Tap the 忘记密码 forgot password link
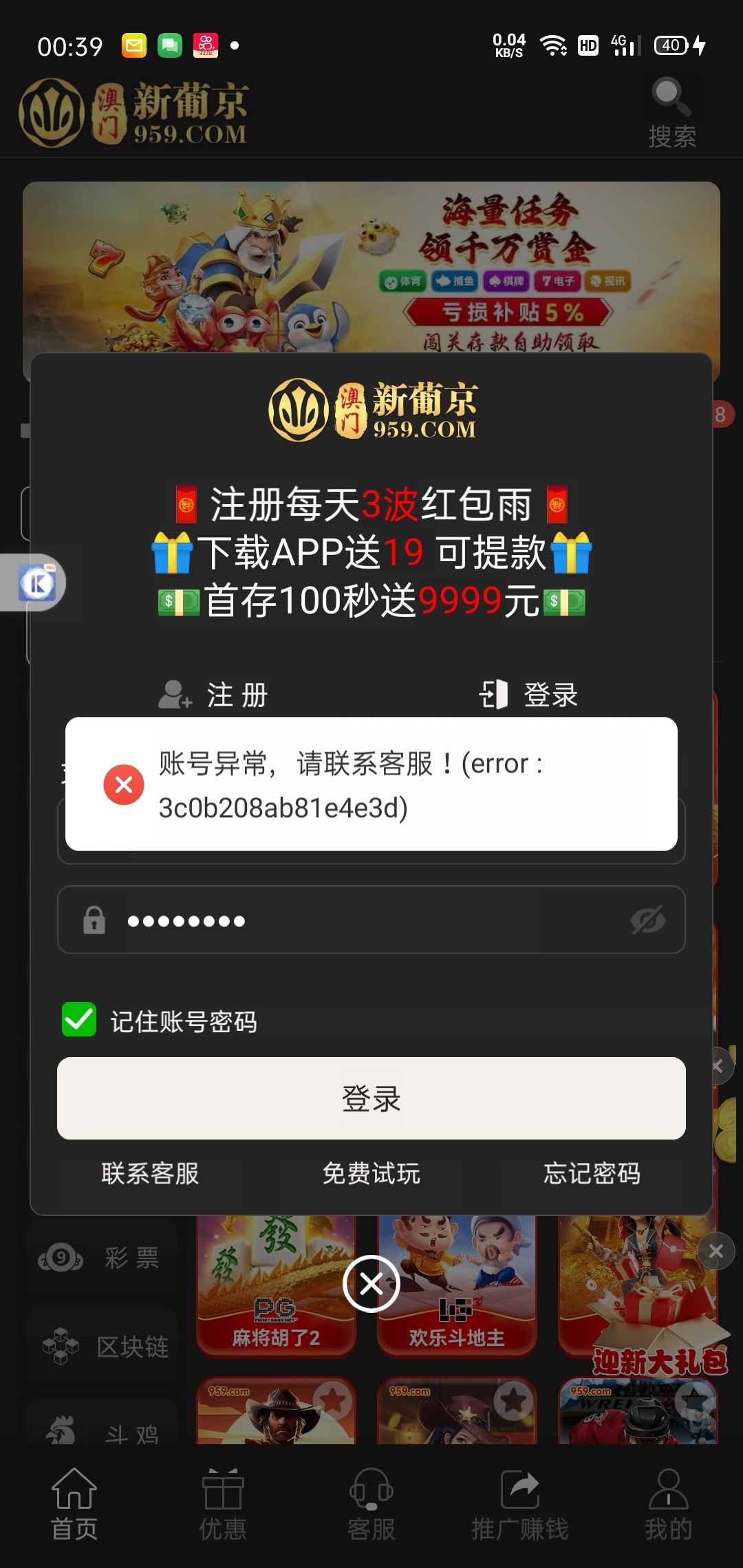Screen dimensions: 743x1568 (x=594, y=1175)
